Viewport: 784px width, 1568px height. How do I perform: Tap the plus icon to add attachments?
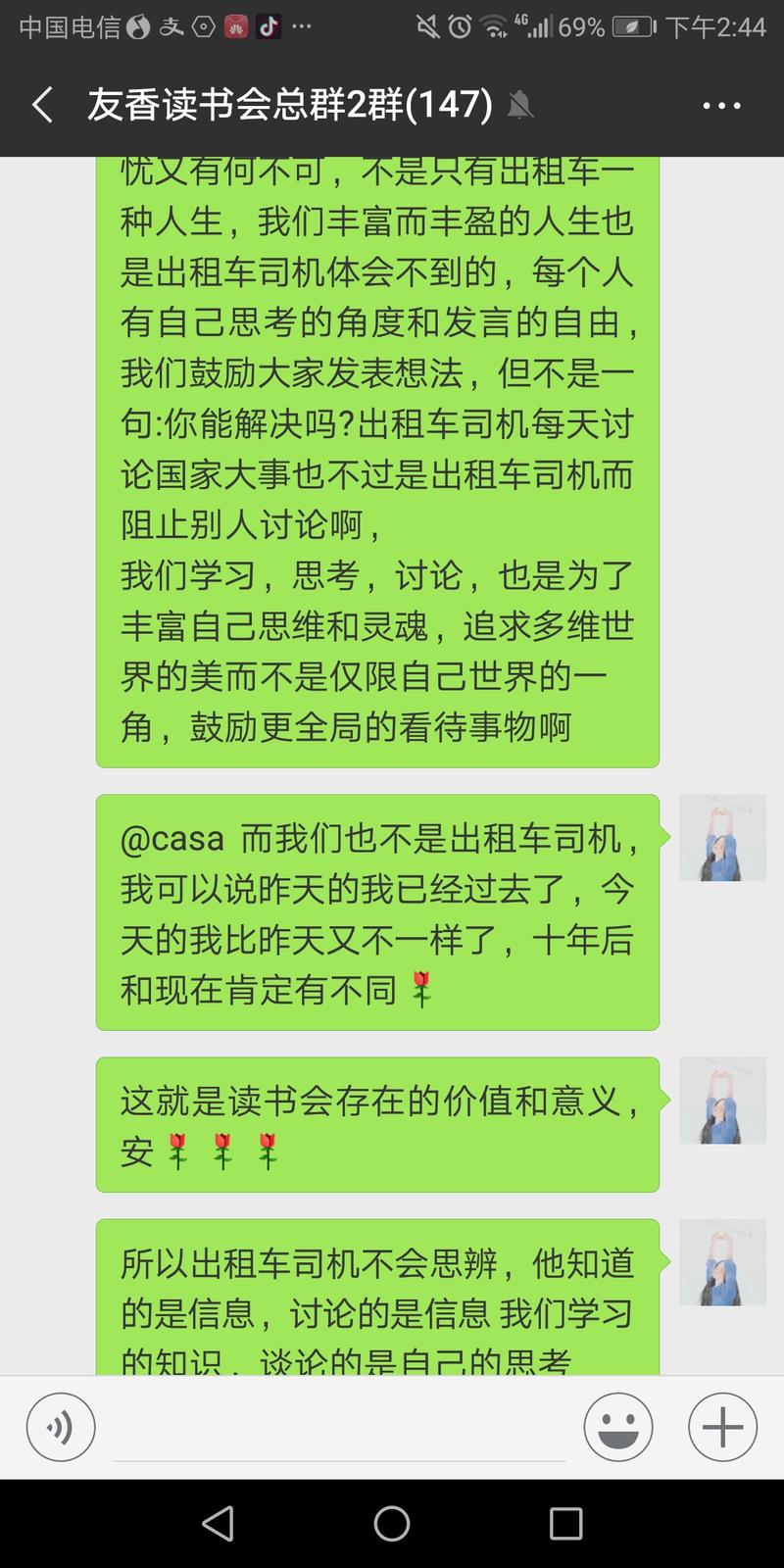[721, 1428]
